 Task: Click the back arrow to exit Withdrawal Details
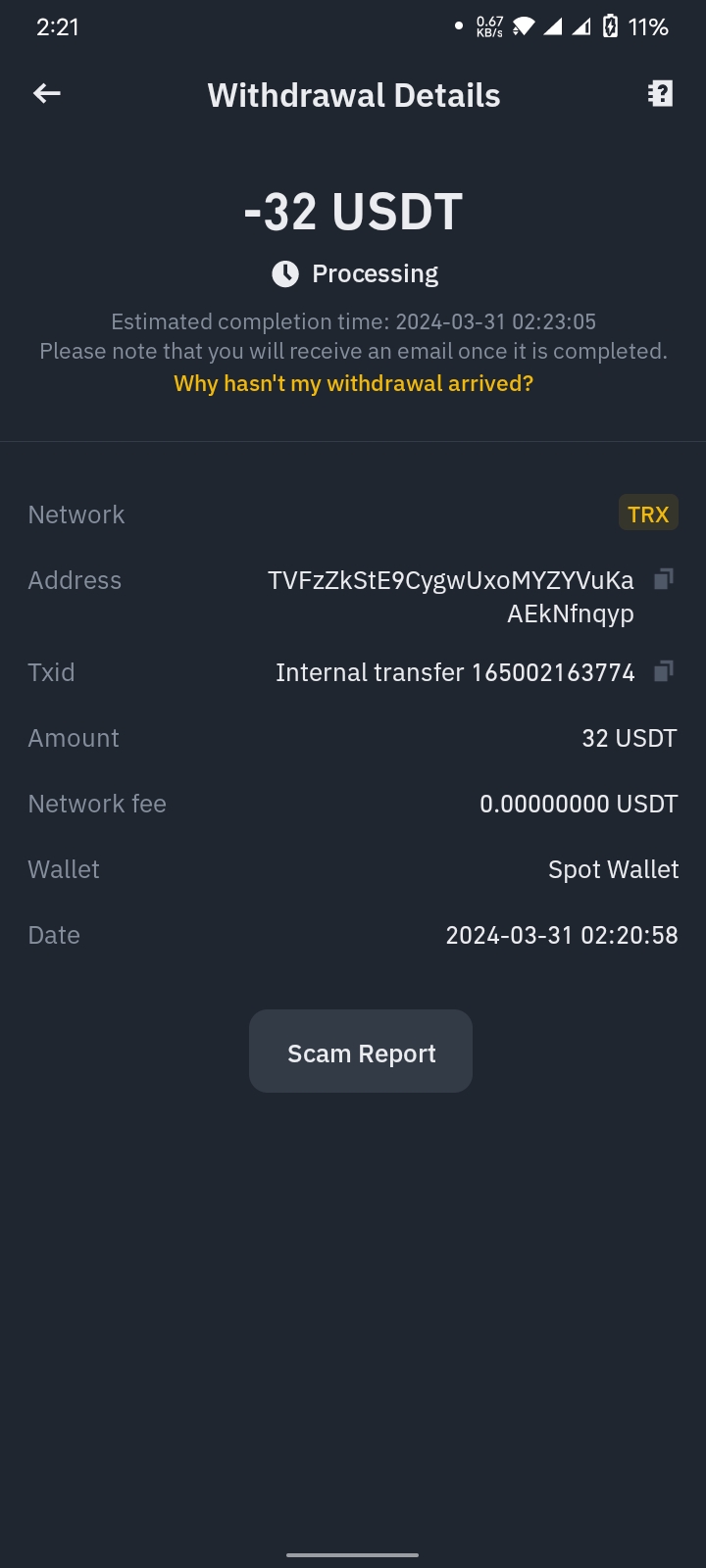[x=46, y=93]
